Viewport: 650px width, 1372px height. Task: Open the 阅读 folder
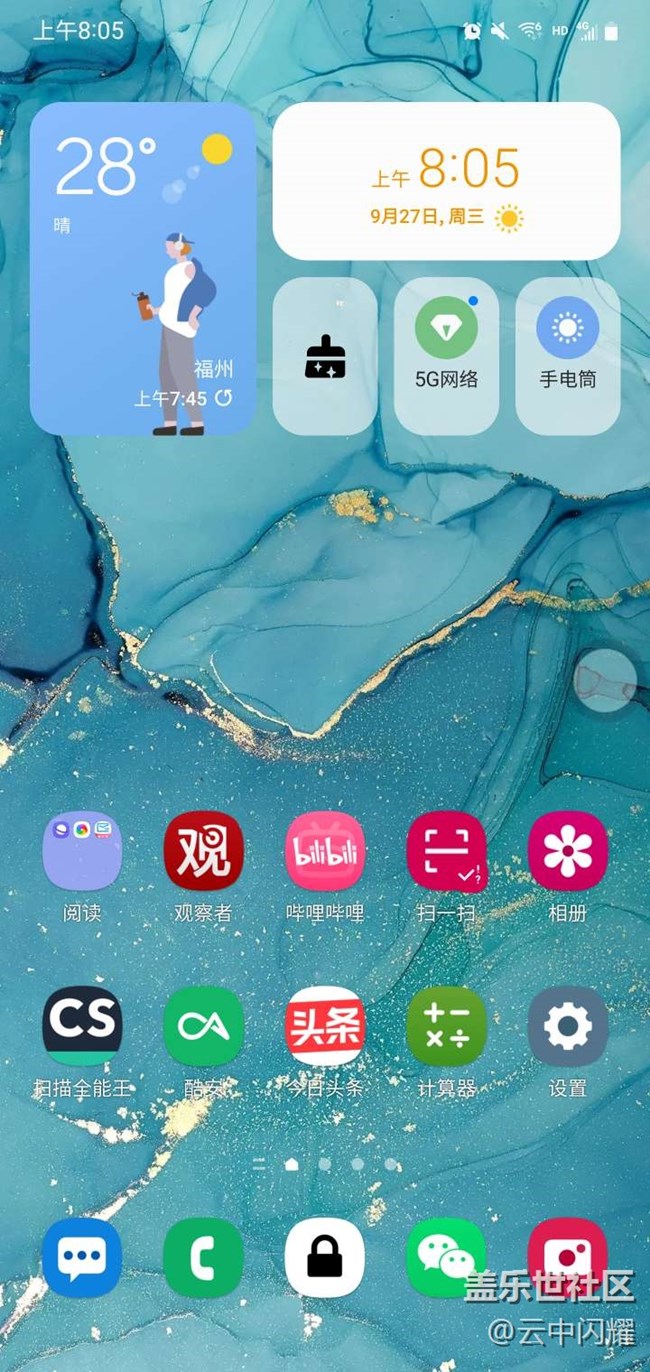tap(82, 851)
